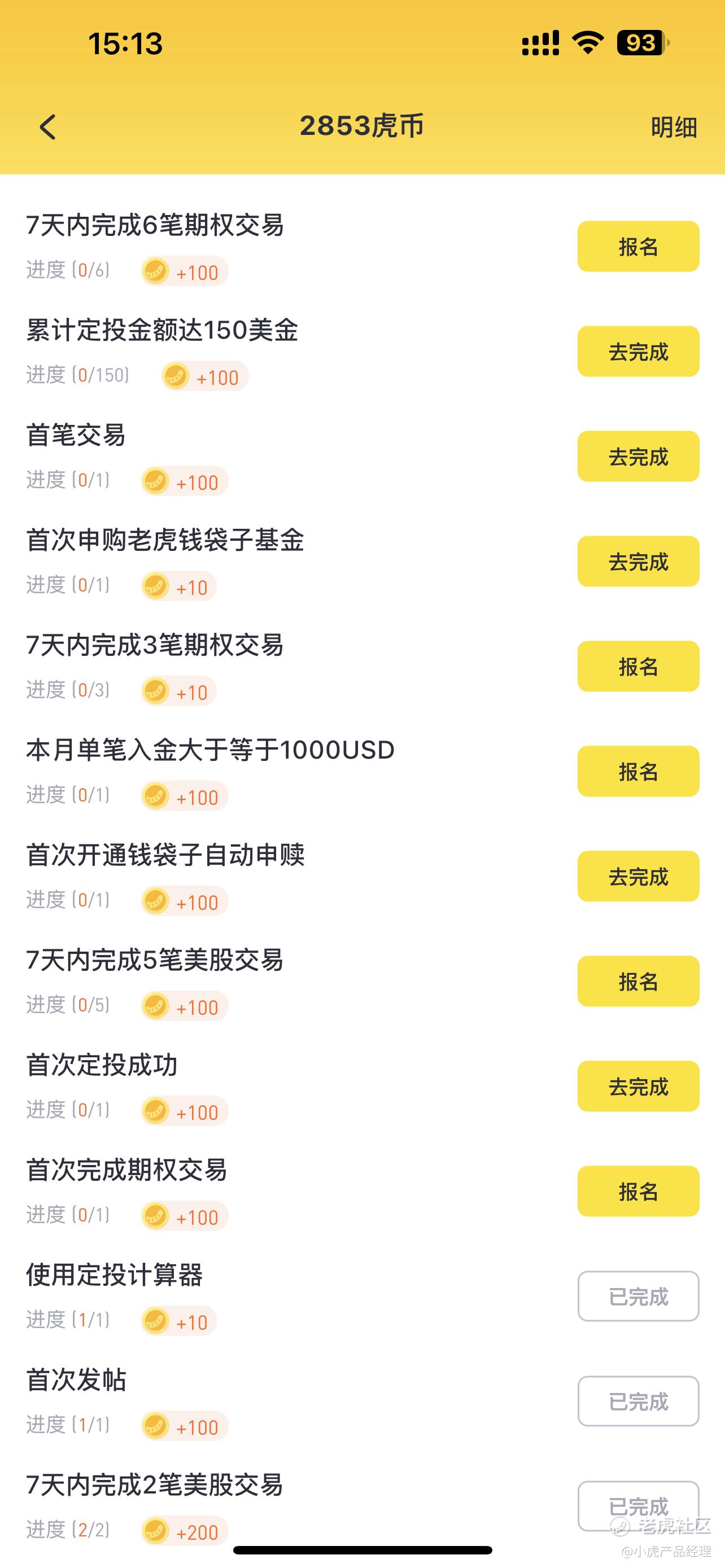Tap 去完成 for 首次定投成功
The width and height of the screenshot is (725, 1568).
pos(638,1087)
